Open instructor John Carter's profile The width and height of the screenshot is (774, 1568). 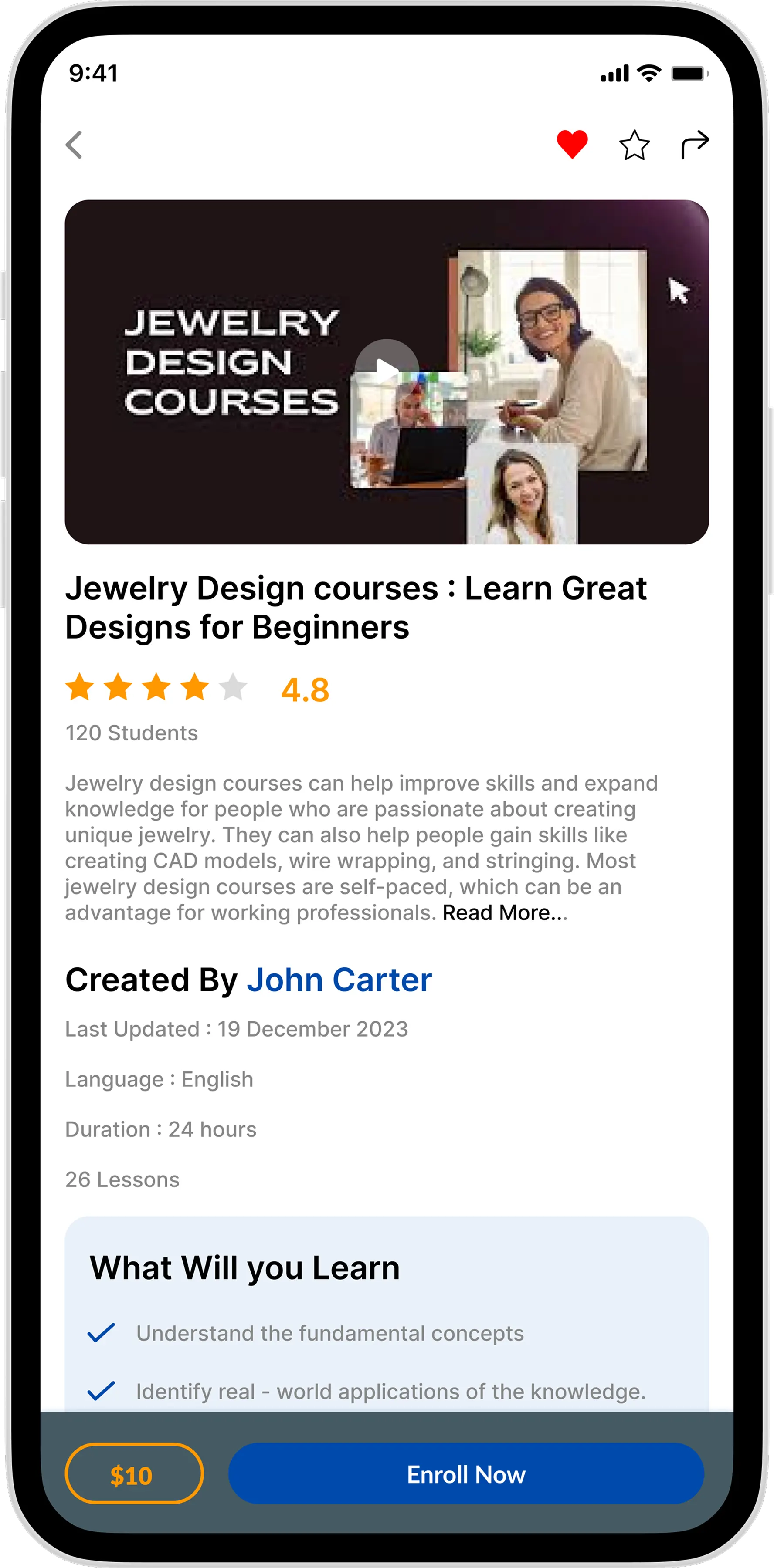339,980
